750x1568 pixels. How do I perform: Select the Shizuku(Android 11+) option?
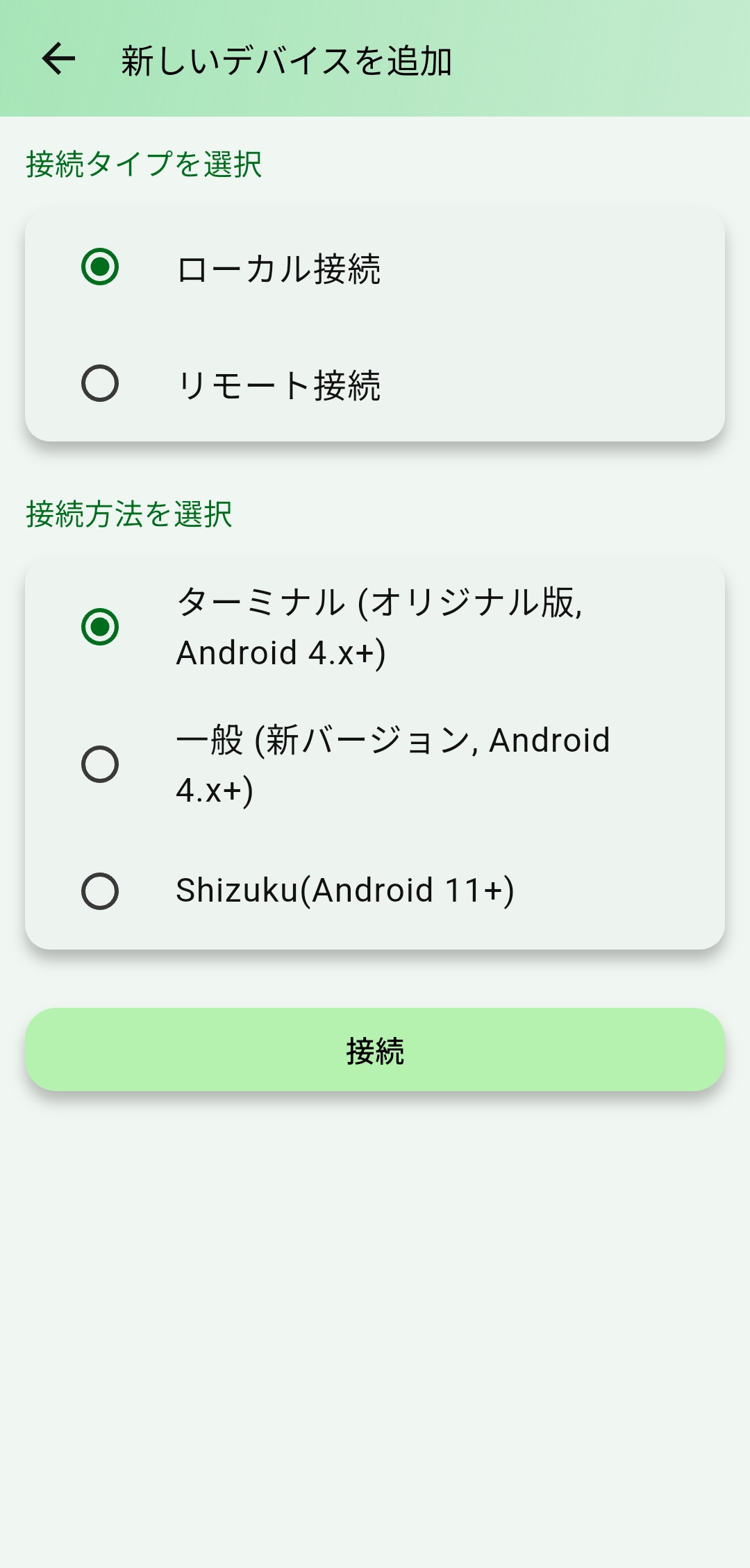coord(103,891)
